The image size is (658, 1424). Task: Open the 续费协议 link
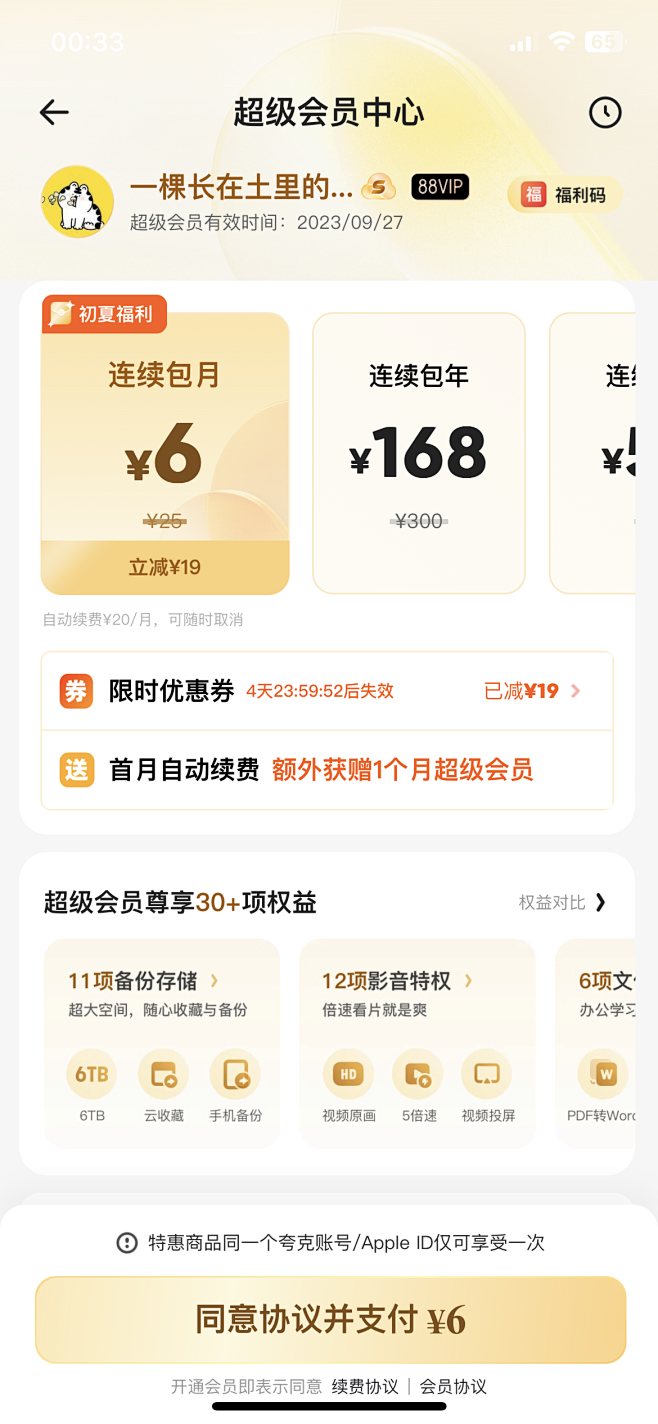[365, 1387]
